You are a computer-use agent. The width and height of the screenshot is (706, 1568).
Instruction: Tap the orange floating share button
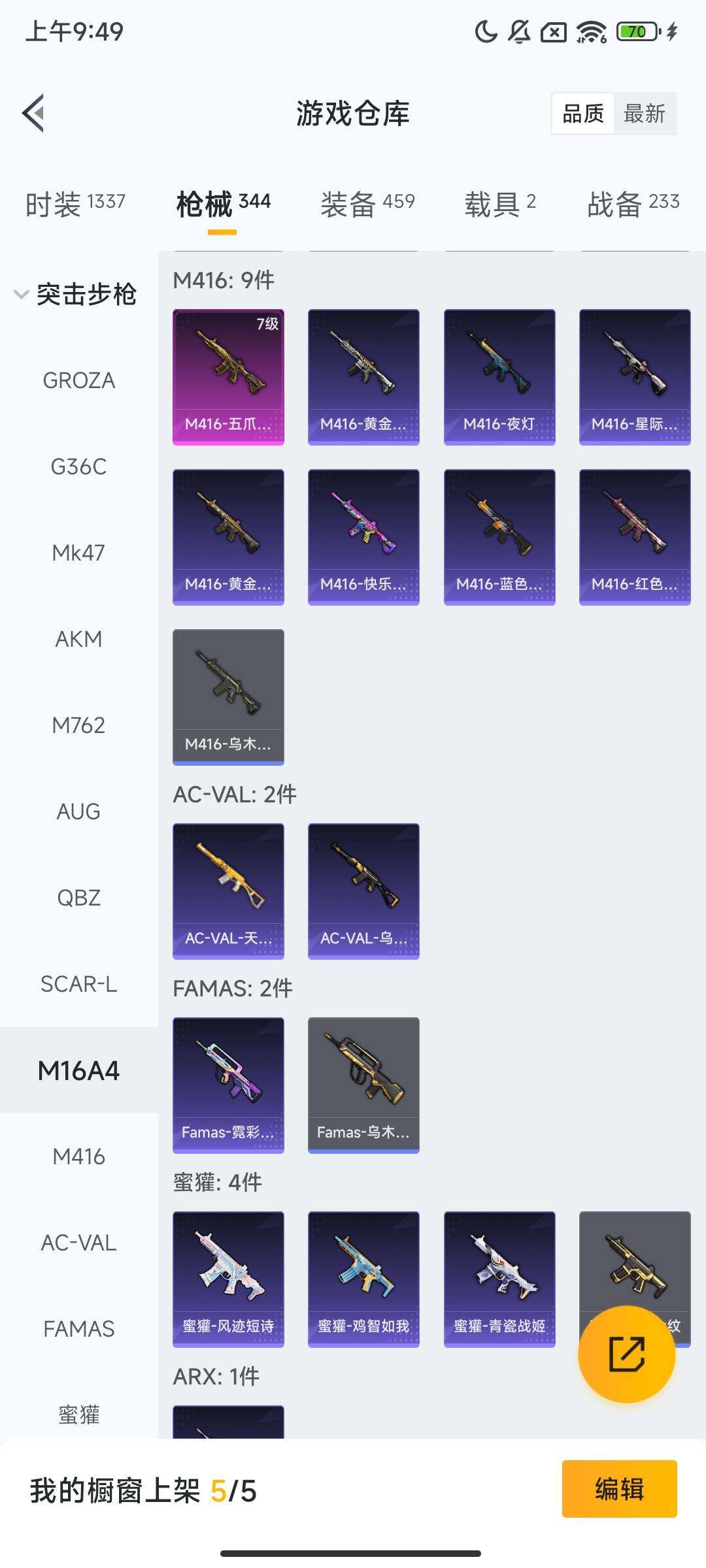626,1354
